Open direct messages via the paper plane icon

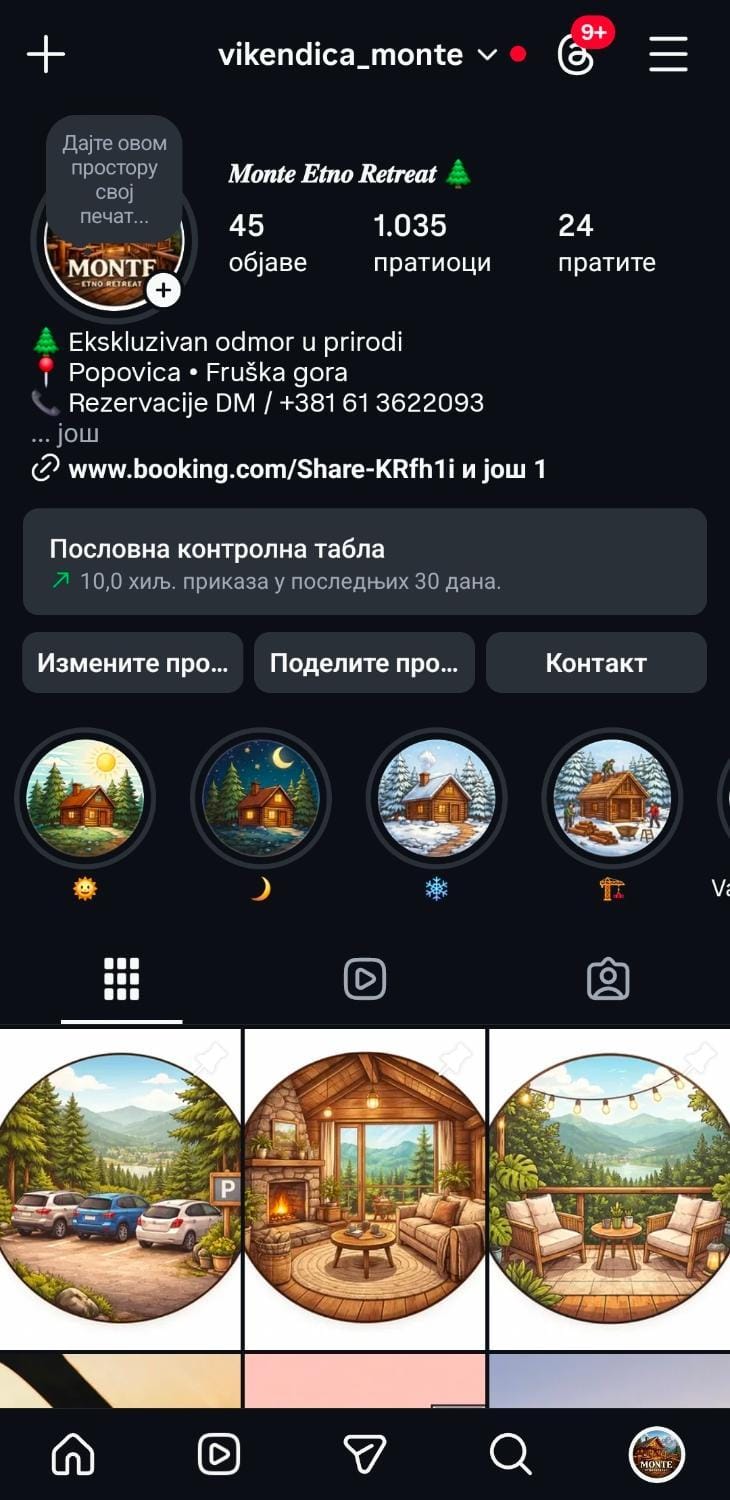pos(365,1457)
